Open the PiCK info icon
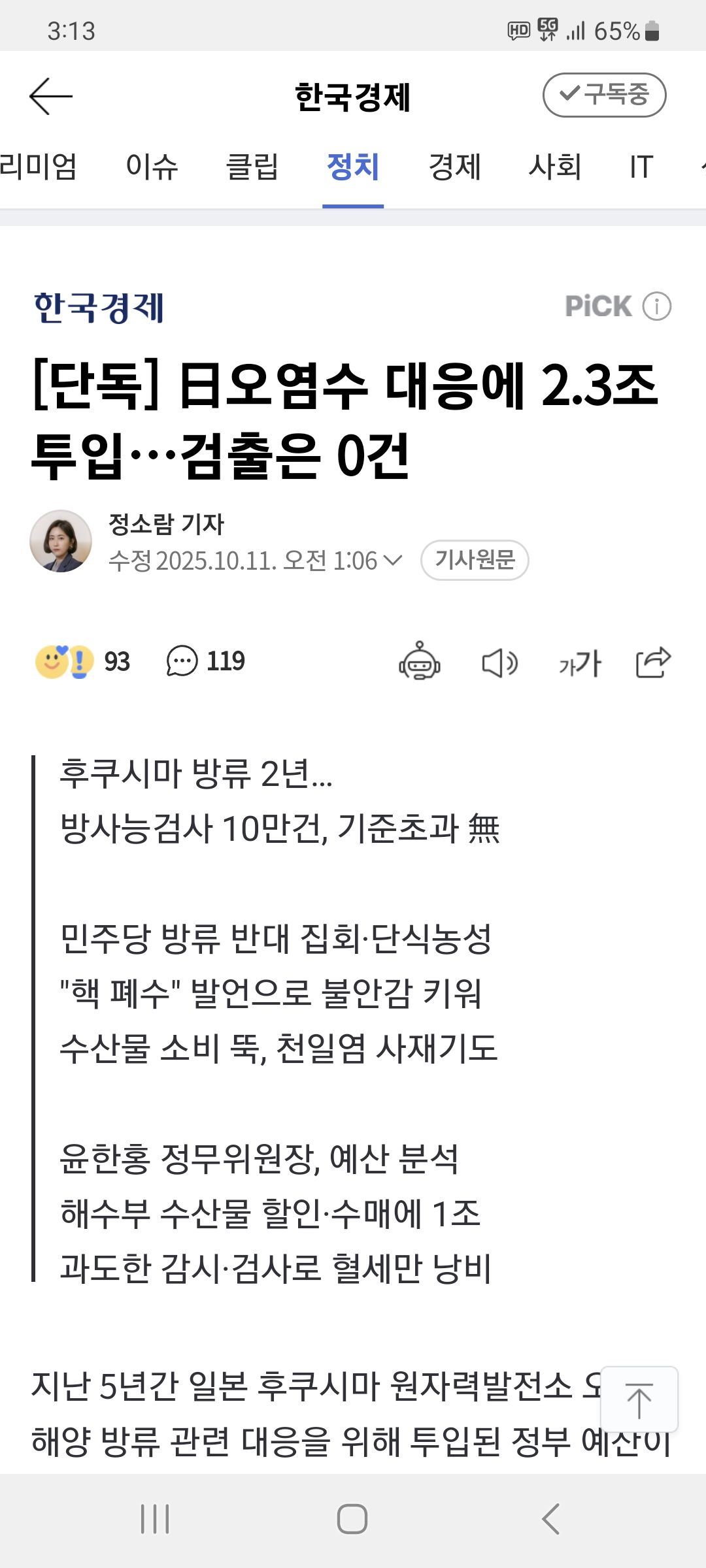706x1568 pixels. (656, 306)
